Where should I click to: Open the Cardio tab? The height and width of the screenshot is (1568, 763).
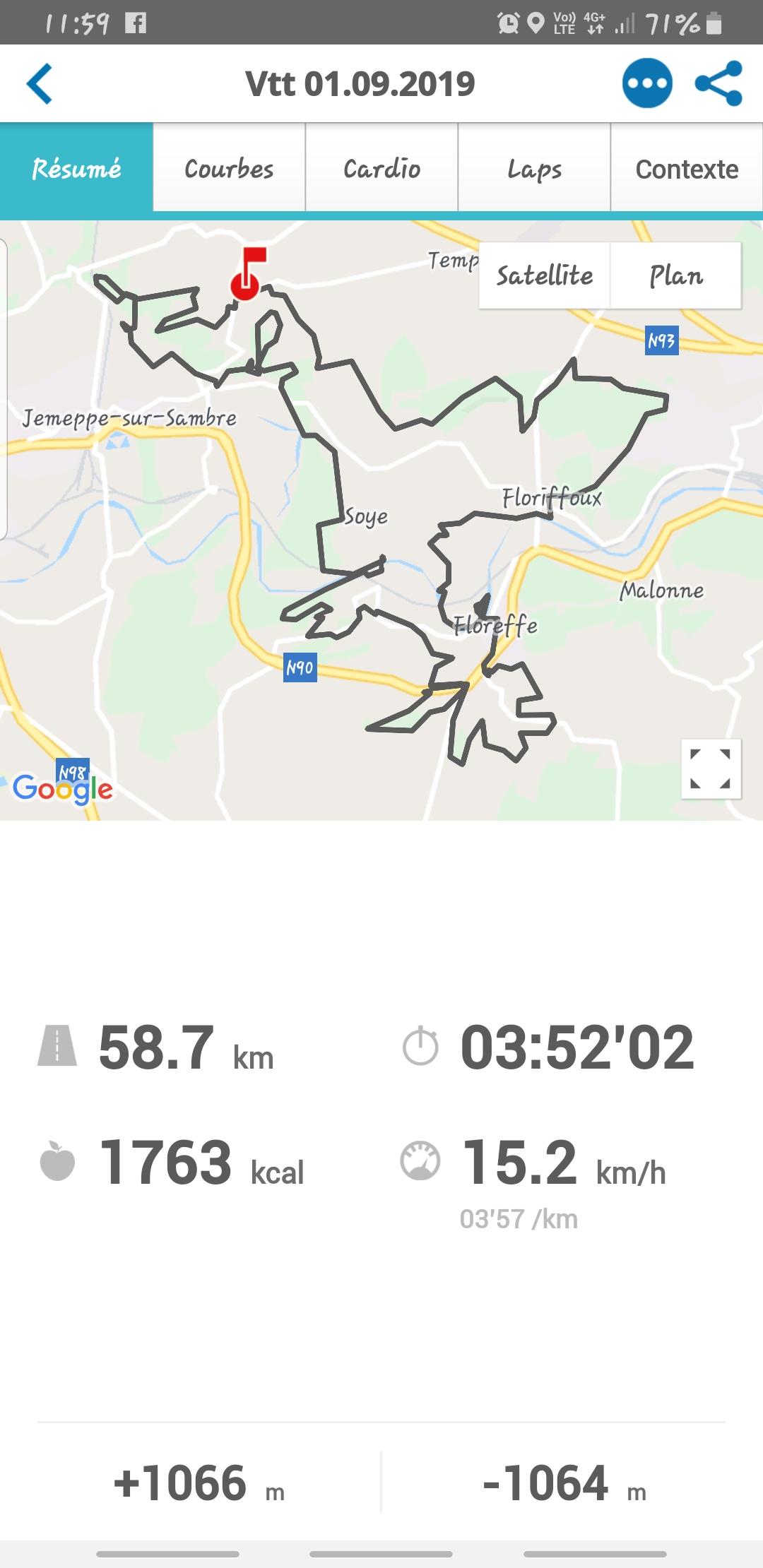pos(381,169)
